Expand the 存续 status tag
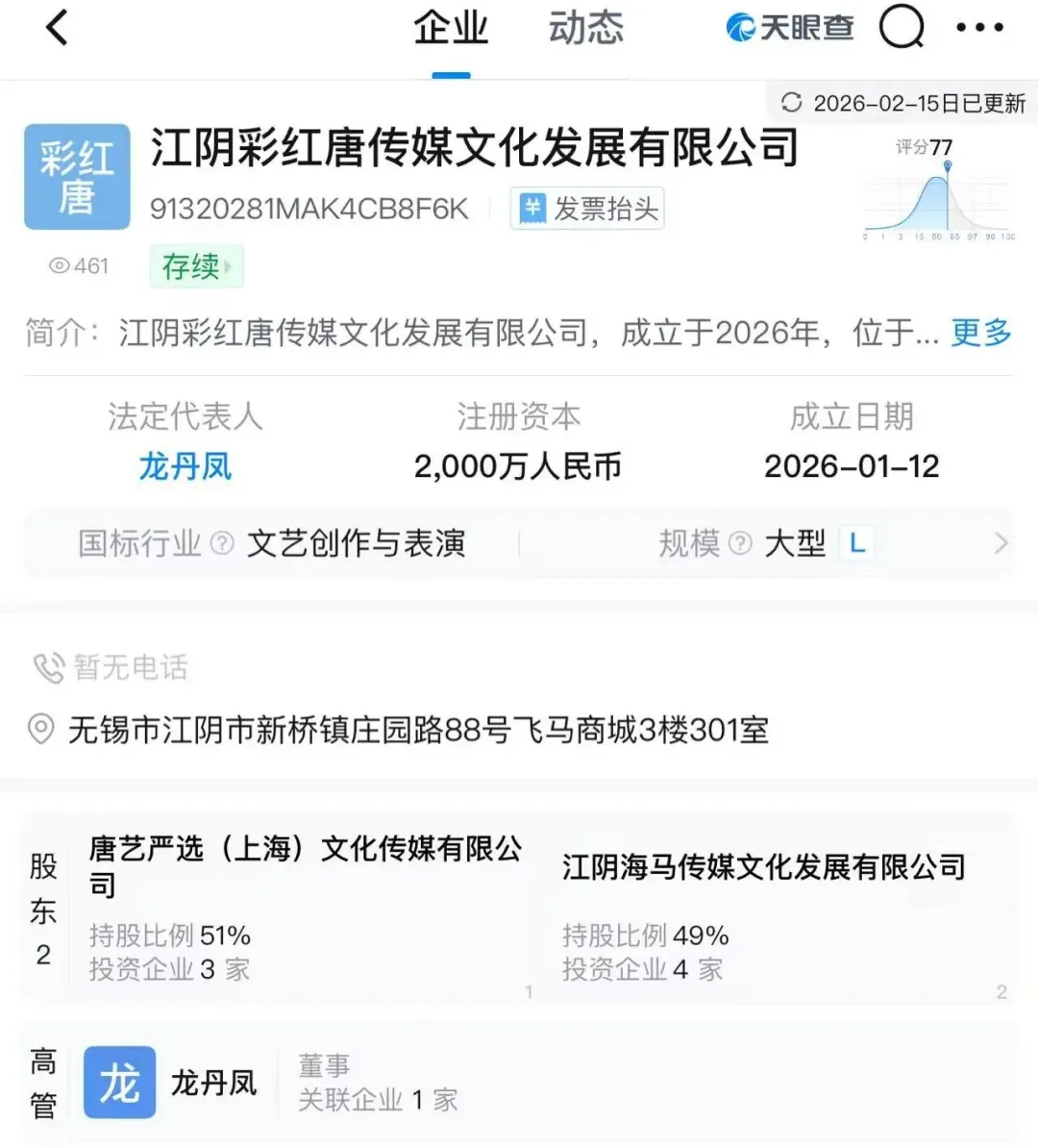This screenshot has height=1148, width=1038. point(196,266)
